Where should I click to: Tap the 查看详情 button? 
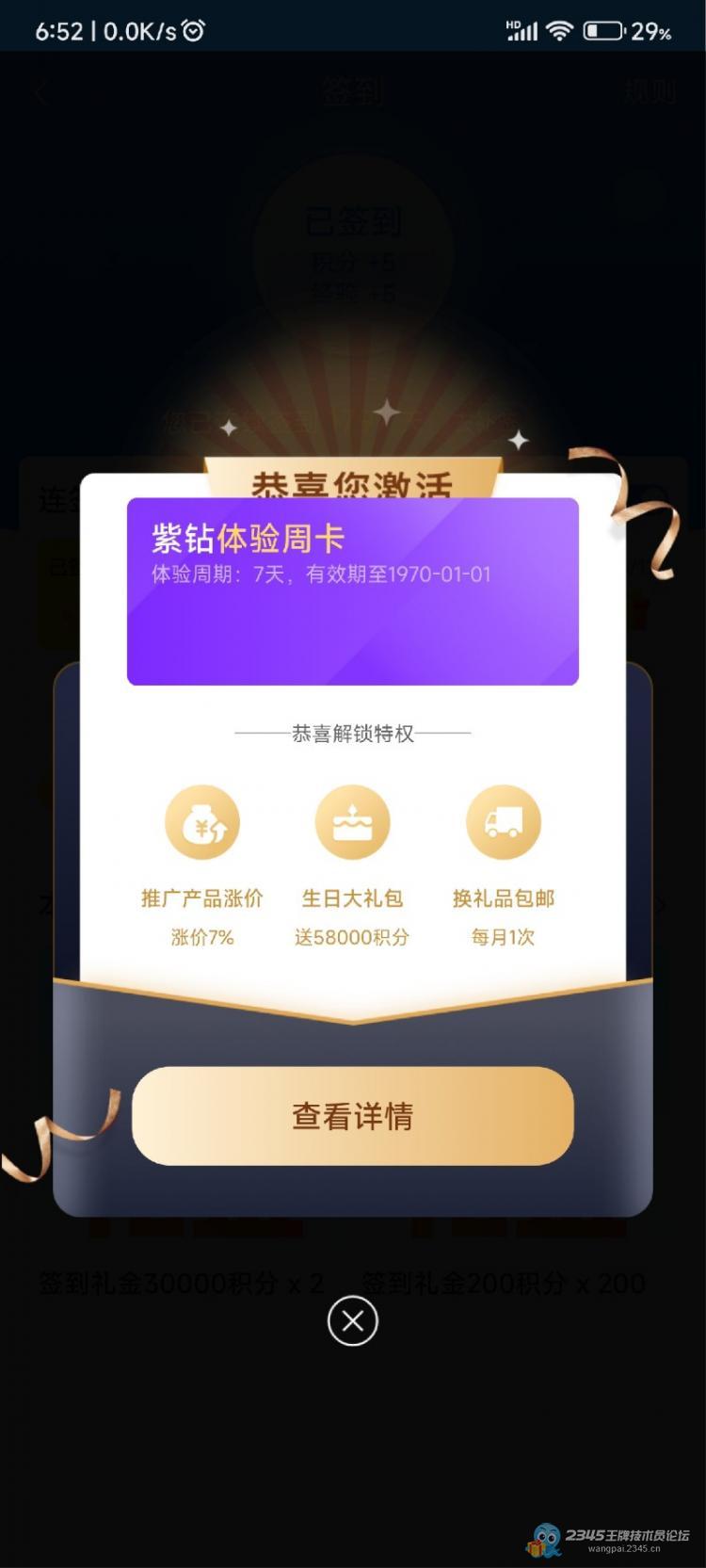(352, 1116)
